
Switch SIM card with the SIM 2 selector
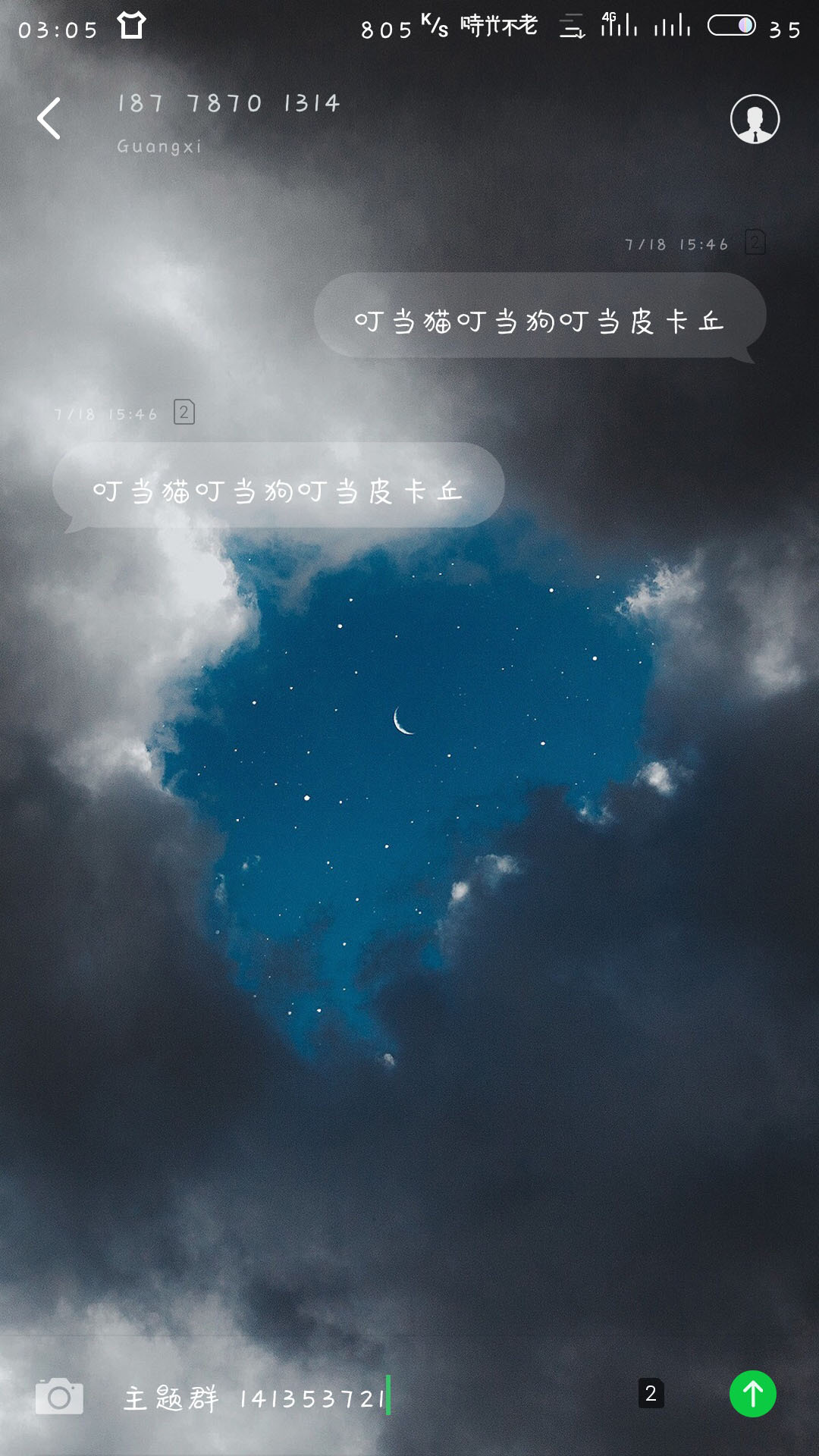pos(651,1394)
